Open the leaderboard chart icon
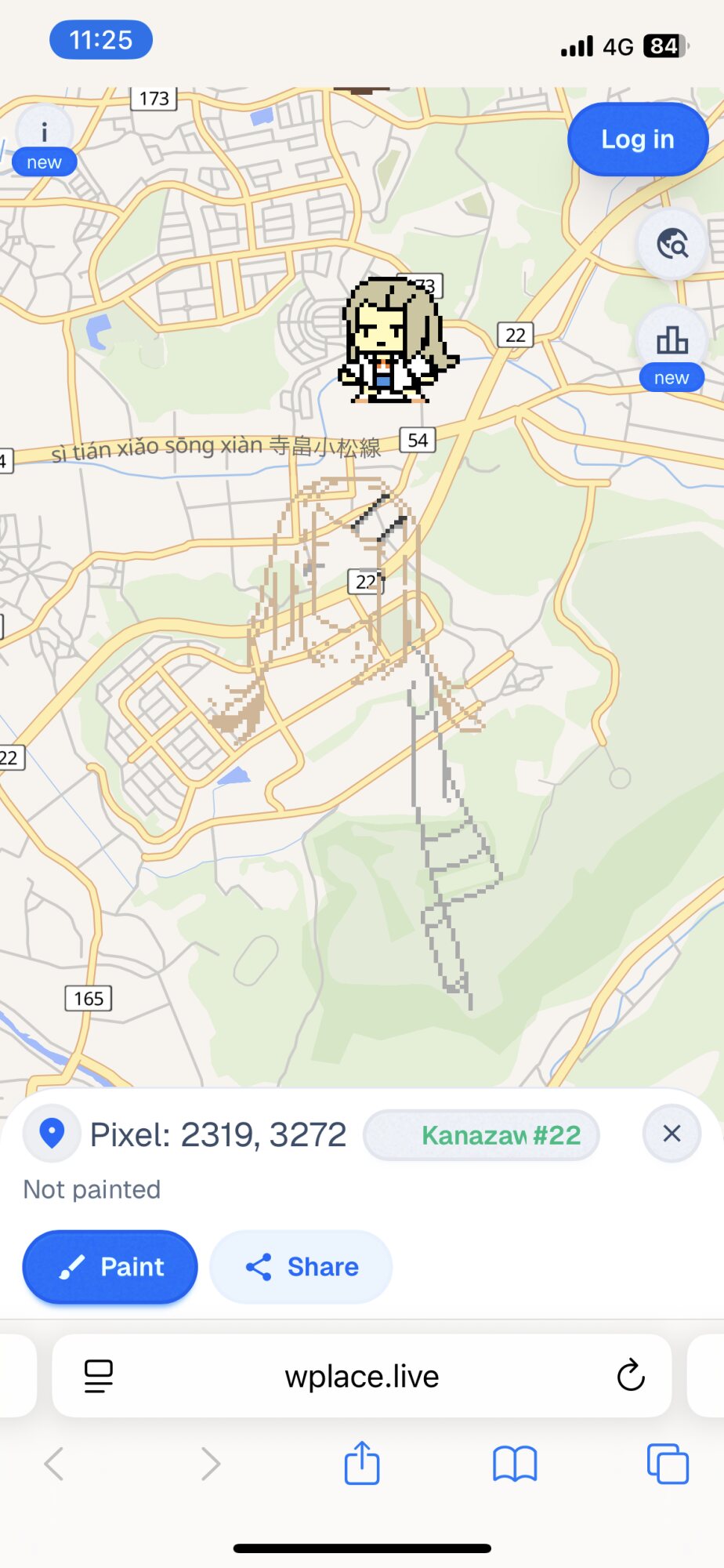The height and width of the screenshot is (1568, 724). (672, 342)
